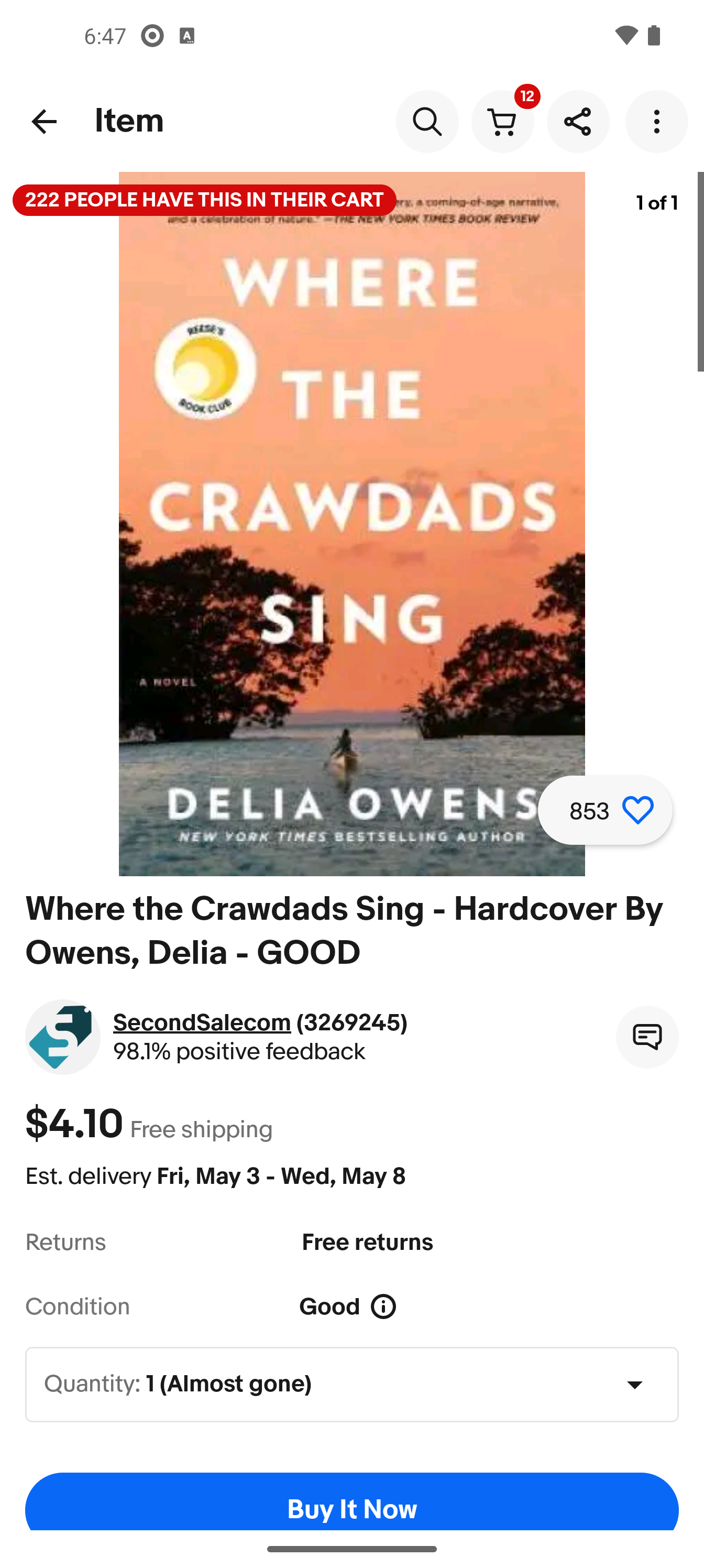
Task: Open SecondSalecom seller profile
Action: [x=202, y=1023]
